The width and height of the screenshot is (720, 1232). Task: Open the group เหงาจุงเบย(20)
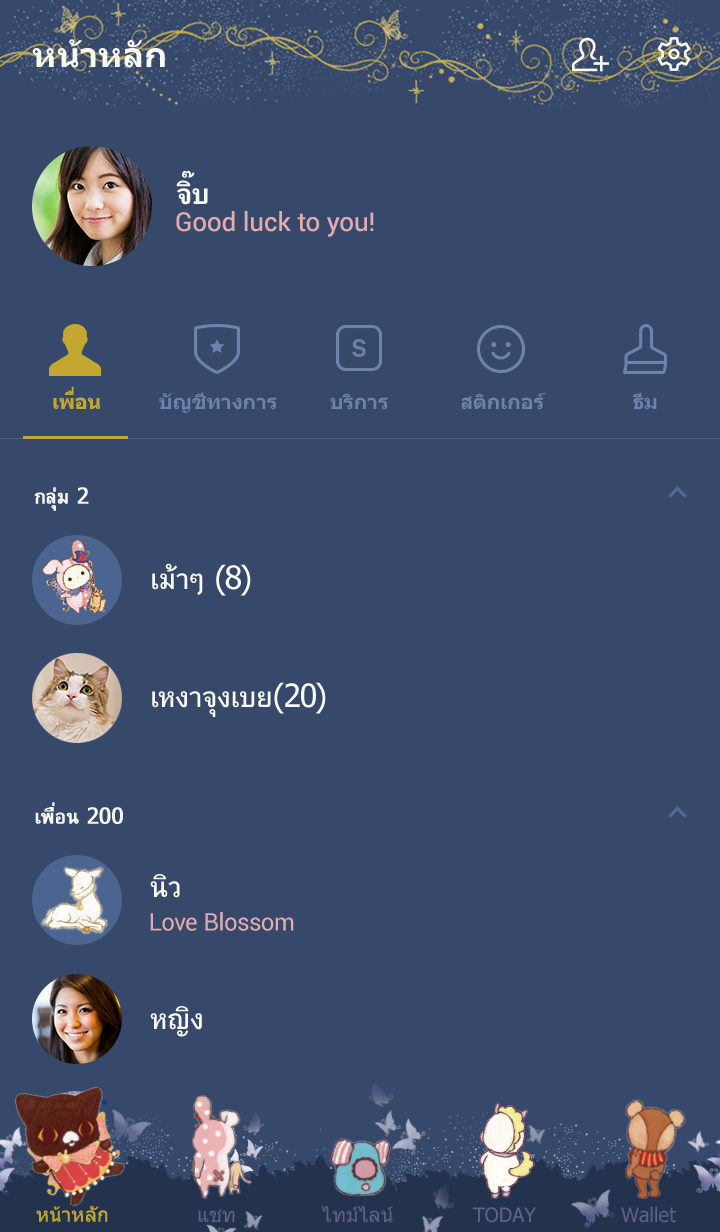tap(238, 698)
